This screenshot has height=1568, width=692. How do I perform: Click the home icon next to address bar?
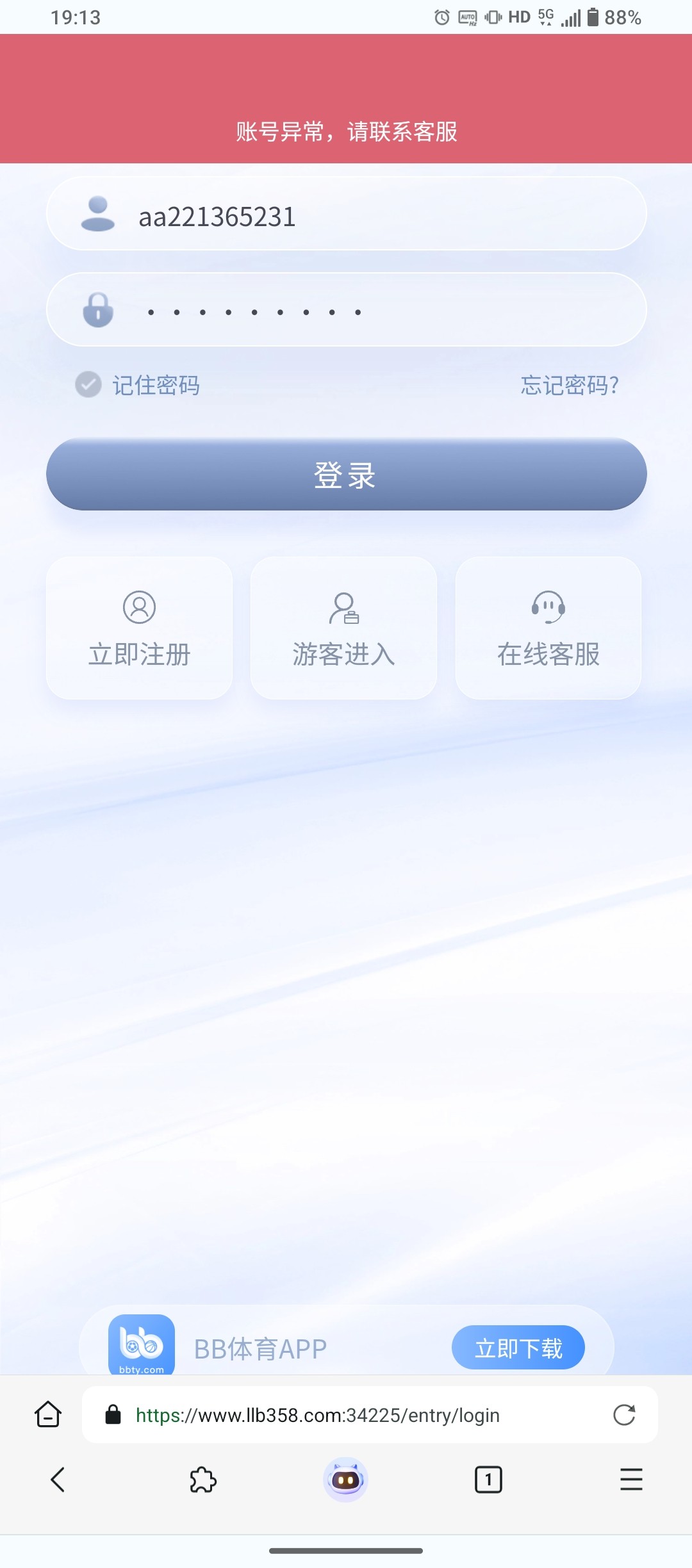pos(48,1415)
